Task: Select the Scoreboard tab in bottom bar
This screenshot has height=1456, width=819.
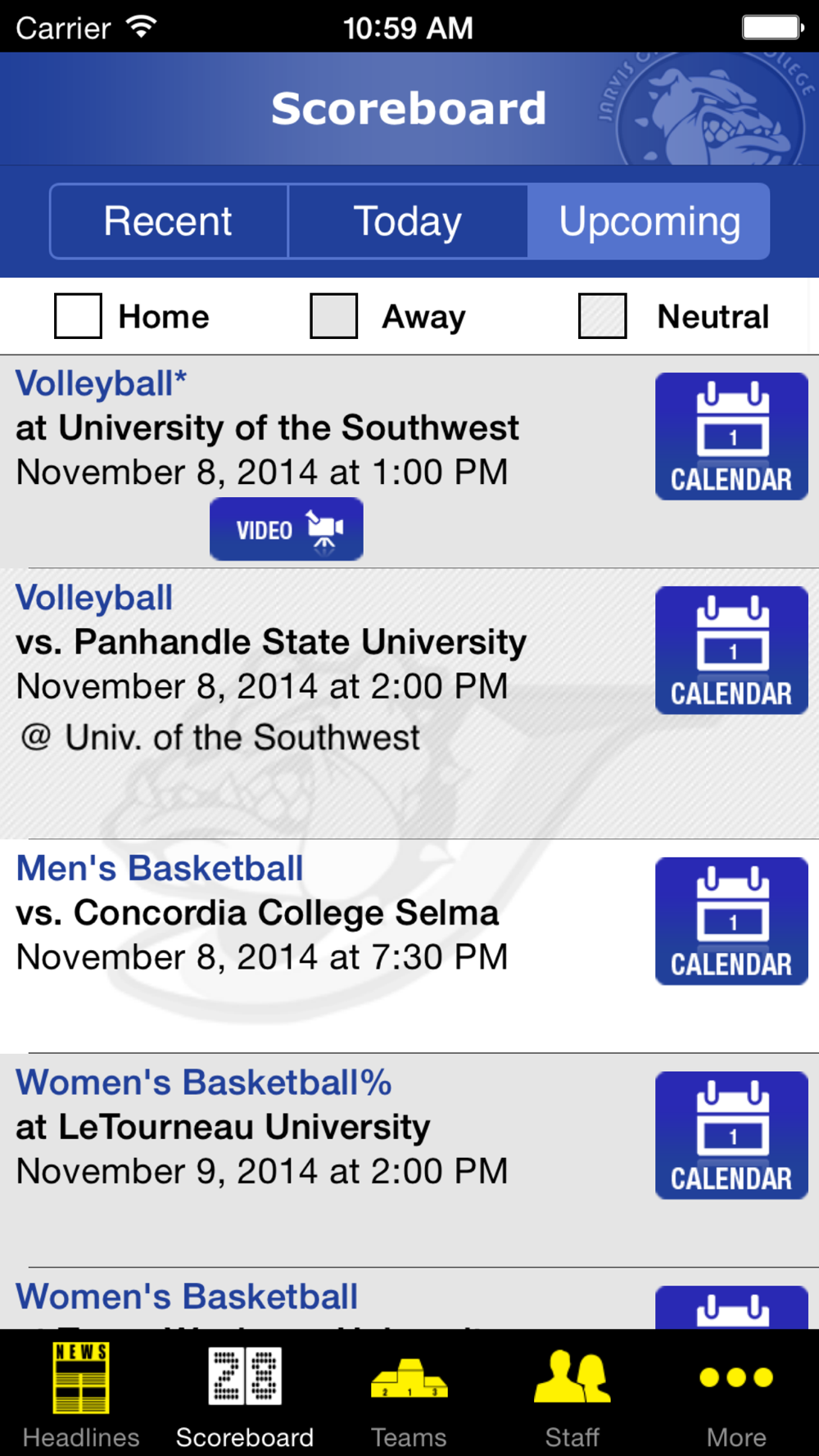Action: [245, 1394]
